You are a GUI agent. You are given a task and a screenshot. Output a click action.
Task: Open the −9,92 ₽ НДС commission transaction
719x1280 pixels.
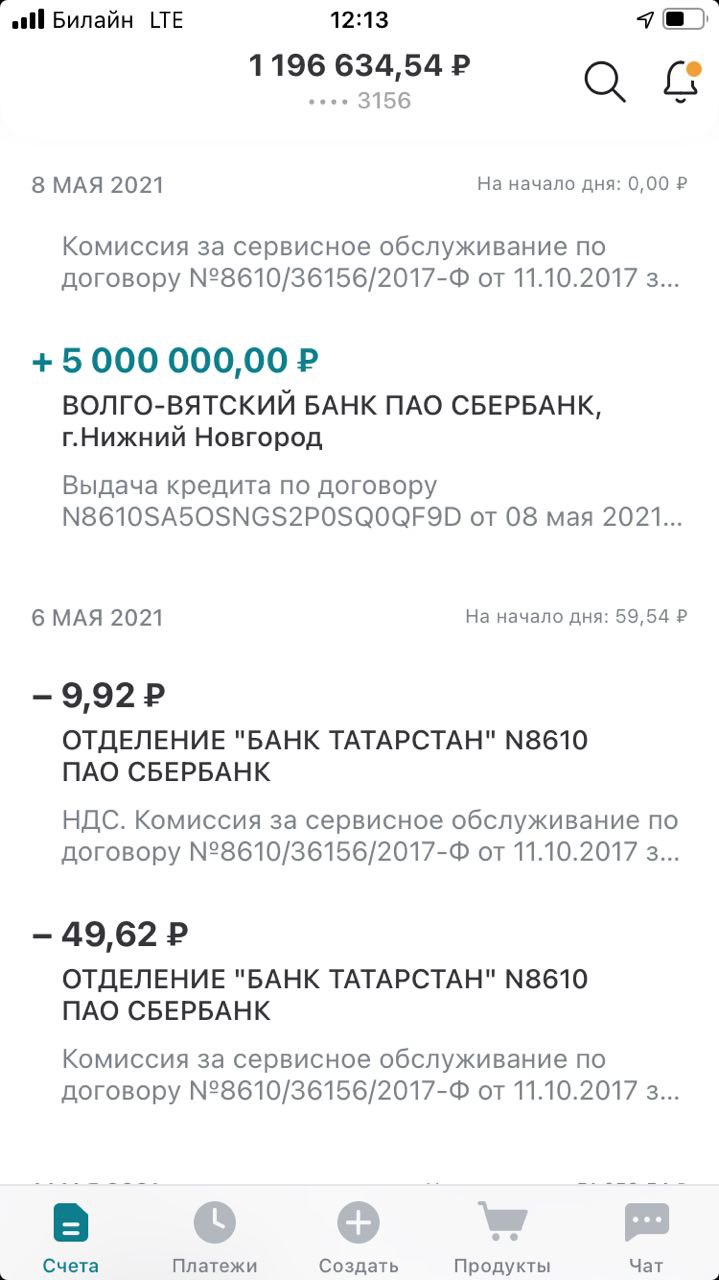pos(360,770)
